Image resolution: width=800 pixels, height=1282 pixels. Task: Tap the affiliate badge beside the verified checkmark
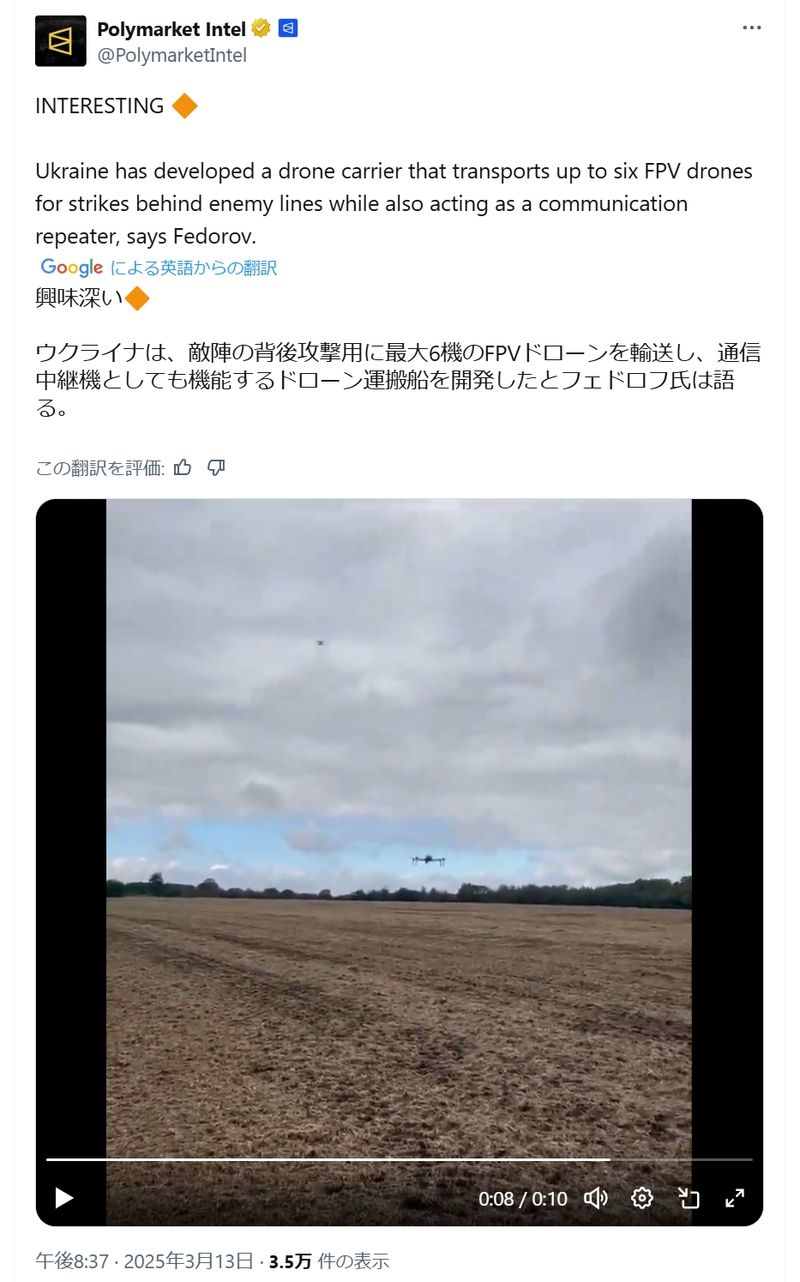[x=288, y=28]
